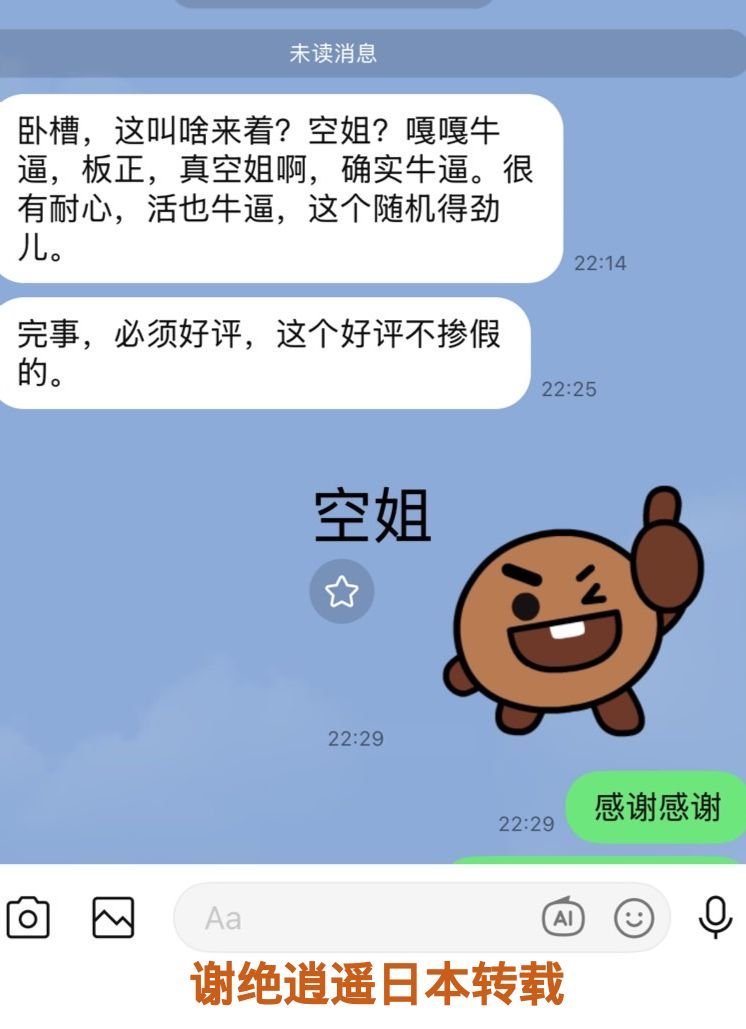Image resolution: width=746 pixels, height=1029 pixels.
Task: Open the emoji and sticker picker
Action: tap(634, 917)
